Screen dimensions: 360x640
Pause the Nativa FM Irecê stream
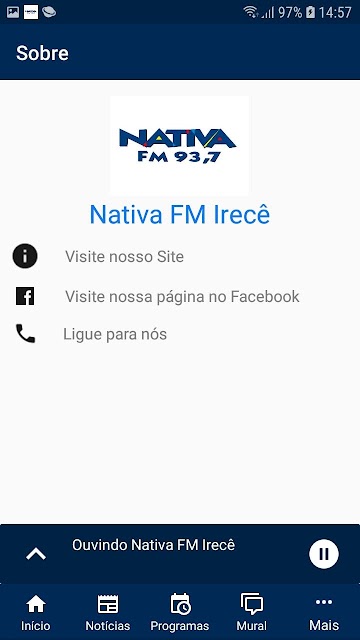(324, 554)
